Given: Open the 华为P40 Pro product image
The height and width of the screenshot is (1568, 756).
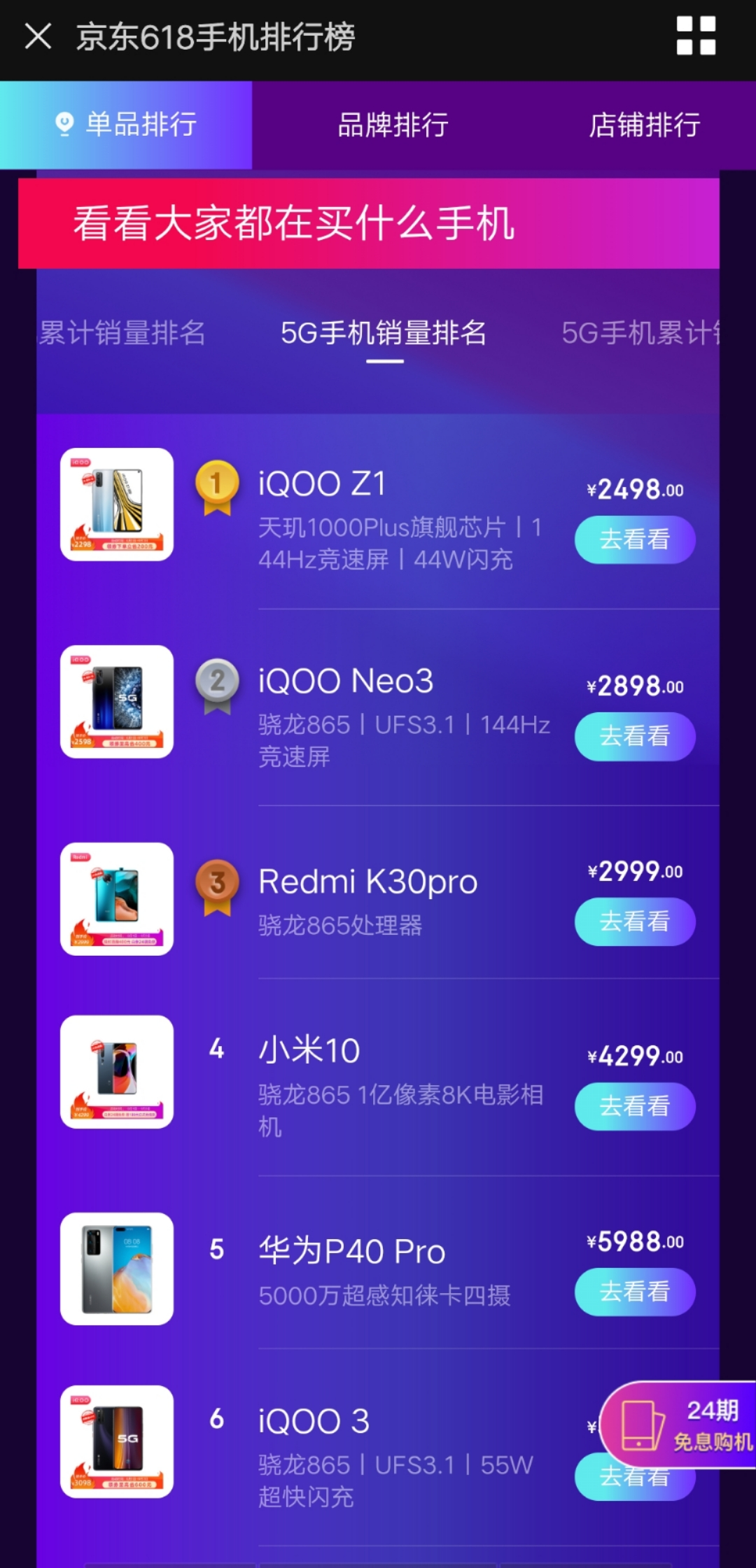Looking at the screenshot, I should pos(117,1269).
